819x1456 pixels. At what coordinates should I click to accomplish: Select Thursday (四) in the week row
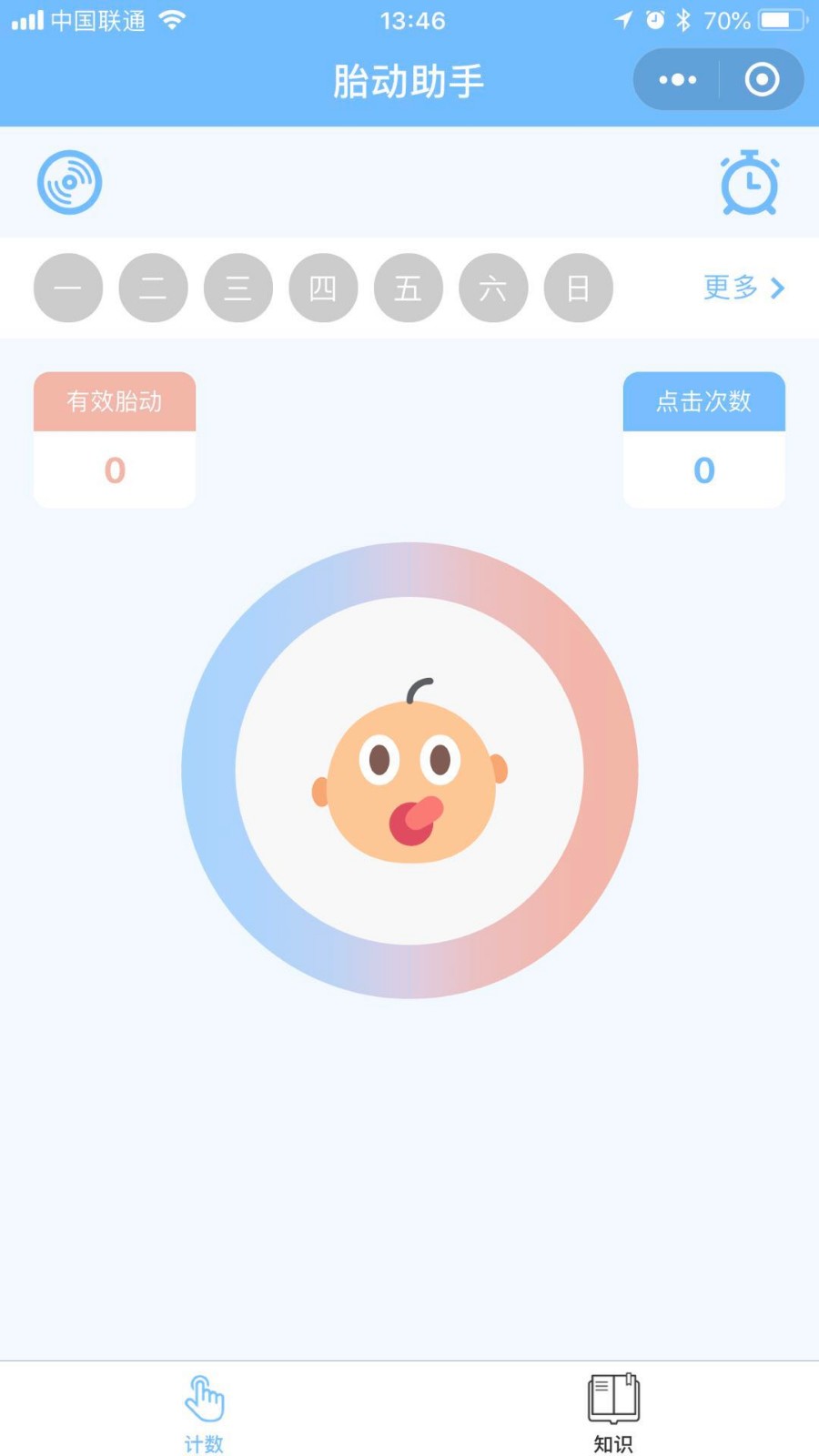pos(323,288)
